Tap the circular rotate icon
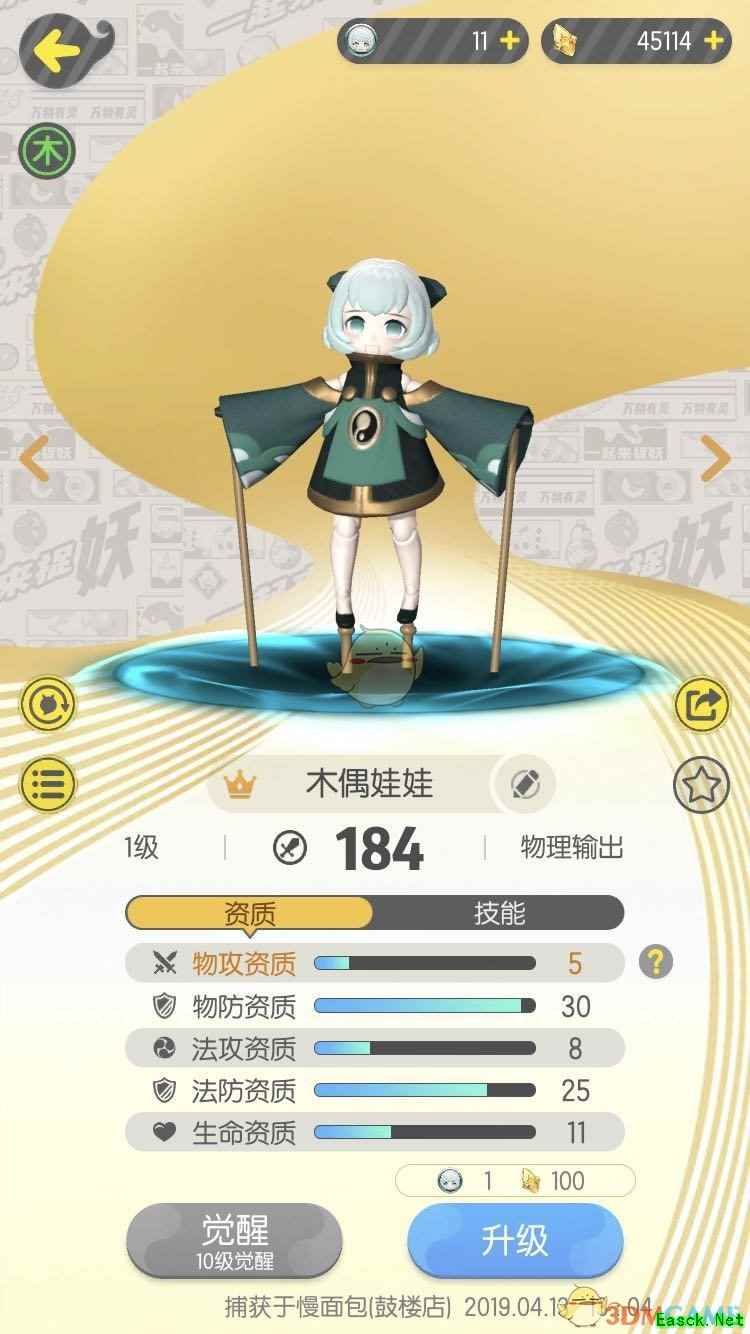 coord(46,707)
